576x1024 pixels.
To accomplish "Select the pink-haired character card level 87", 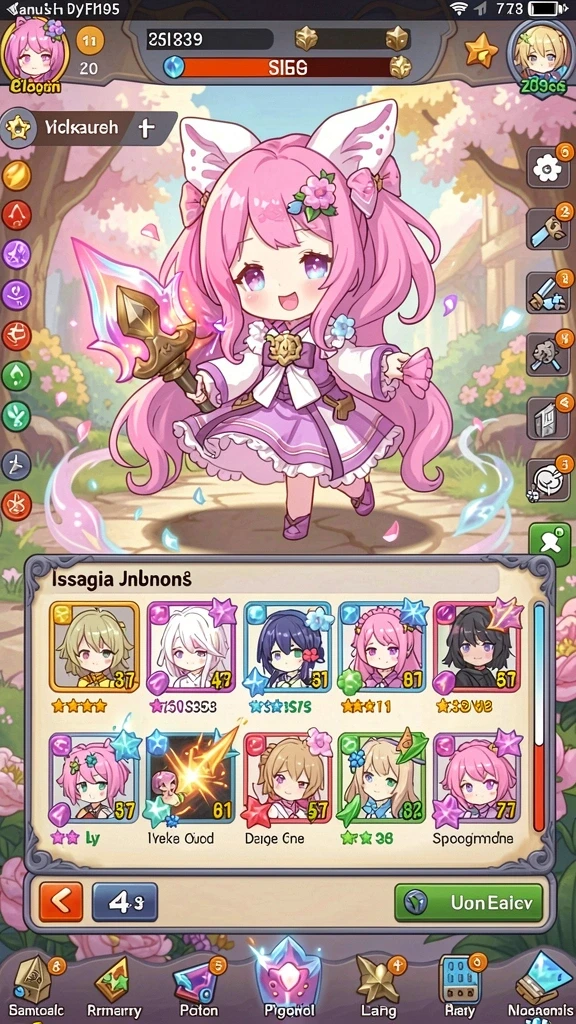I will point(382,647).
